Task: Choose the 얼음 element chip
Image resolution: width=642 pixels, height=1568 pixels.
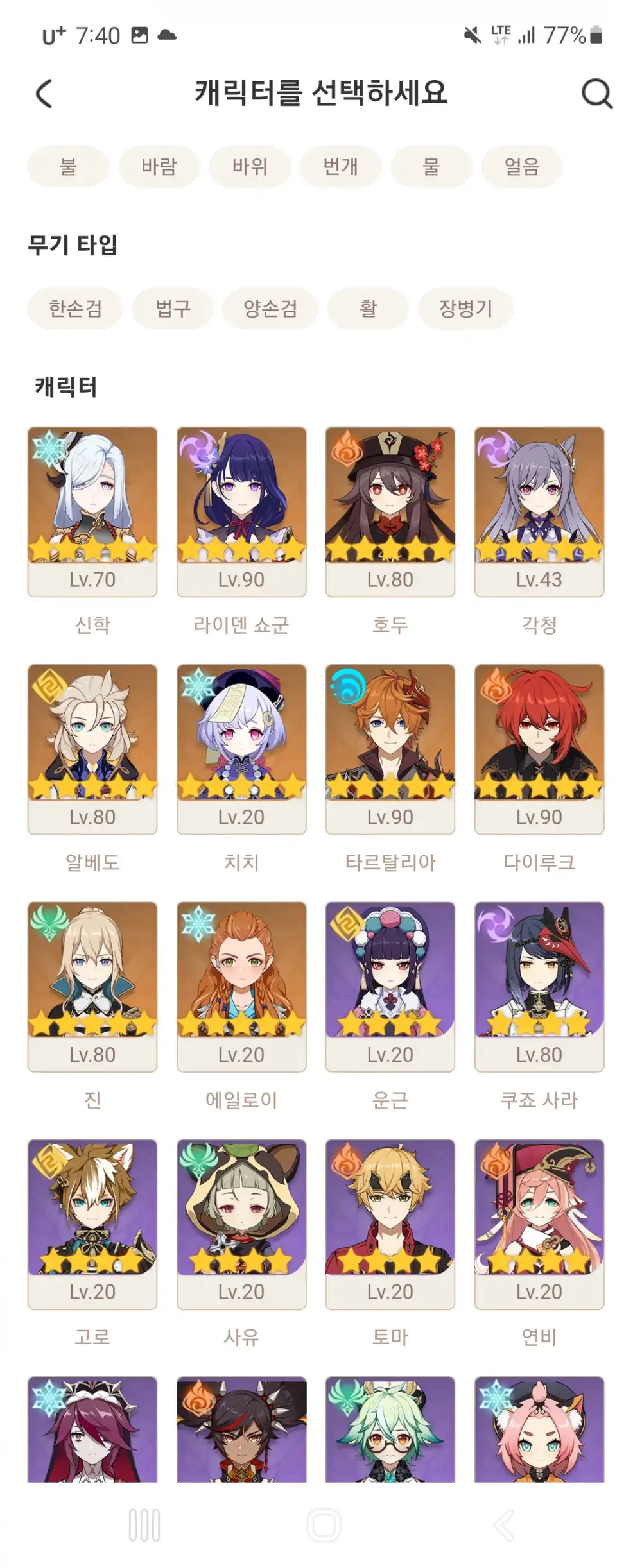Action: (x=521, y=167)
